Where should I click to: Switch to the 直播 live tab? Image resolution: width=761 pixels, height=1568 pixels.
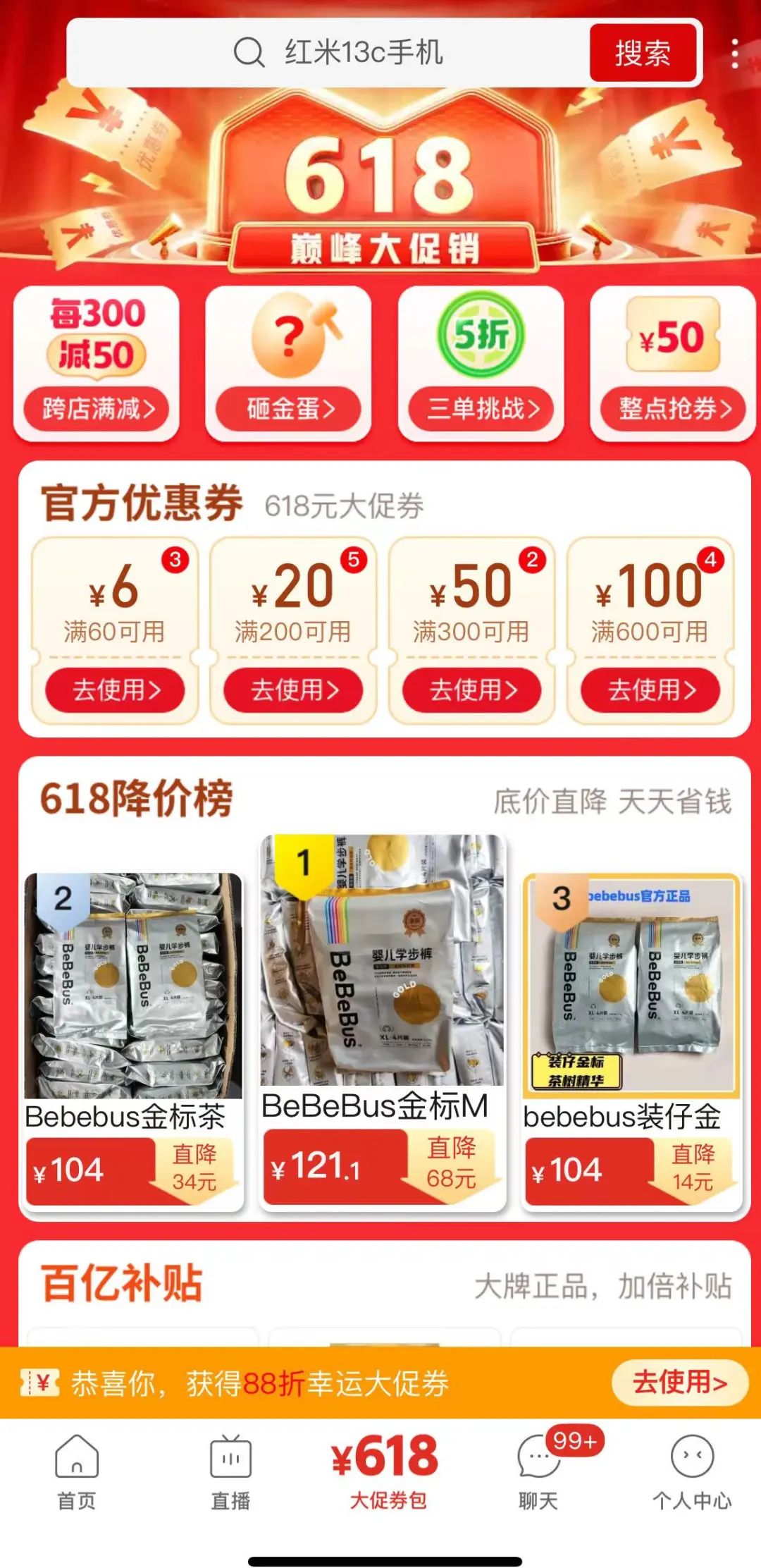[230, 1472]
